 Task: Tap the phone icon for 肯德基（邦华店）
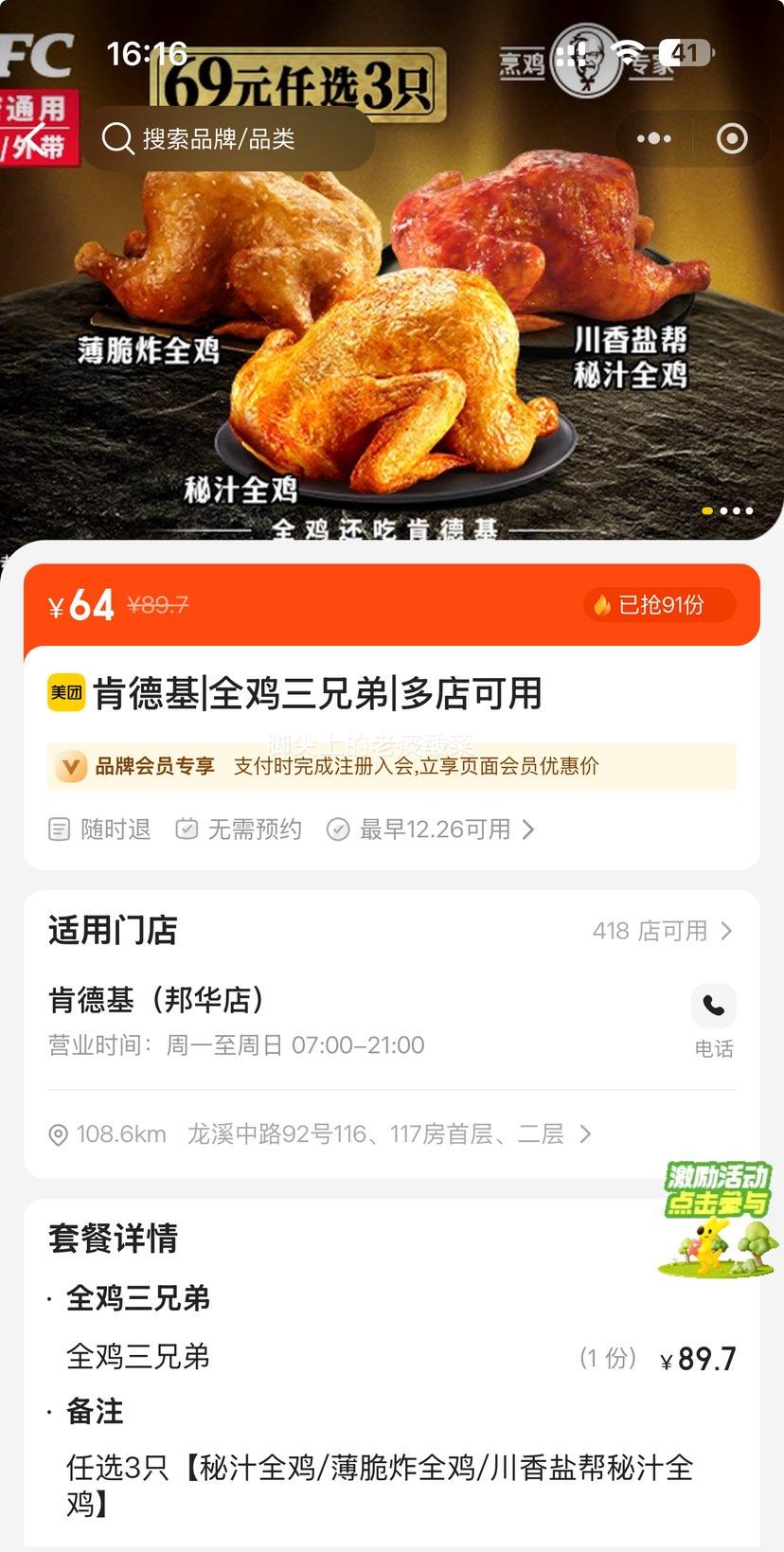pyautogui.click(x=714, y=1006)
